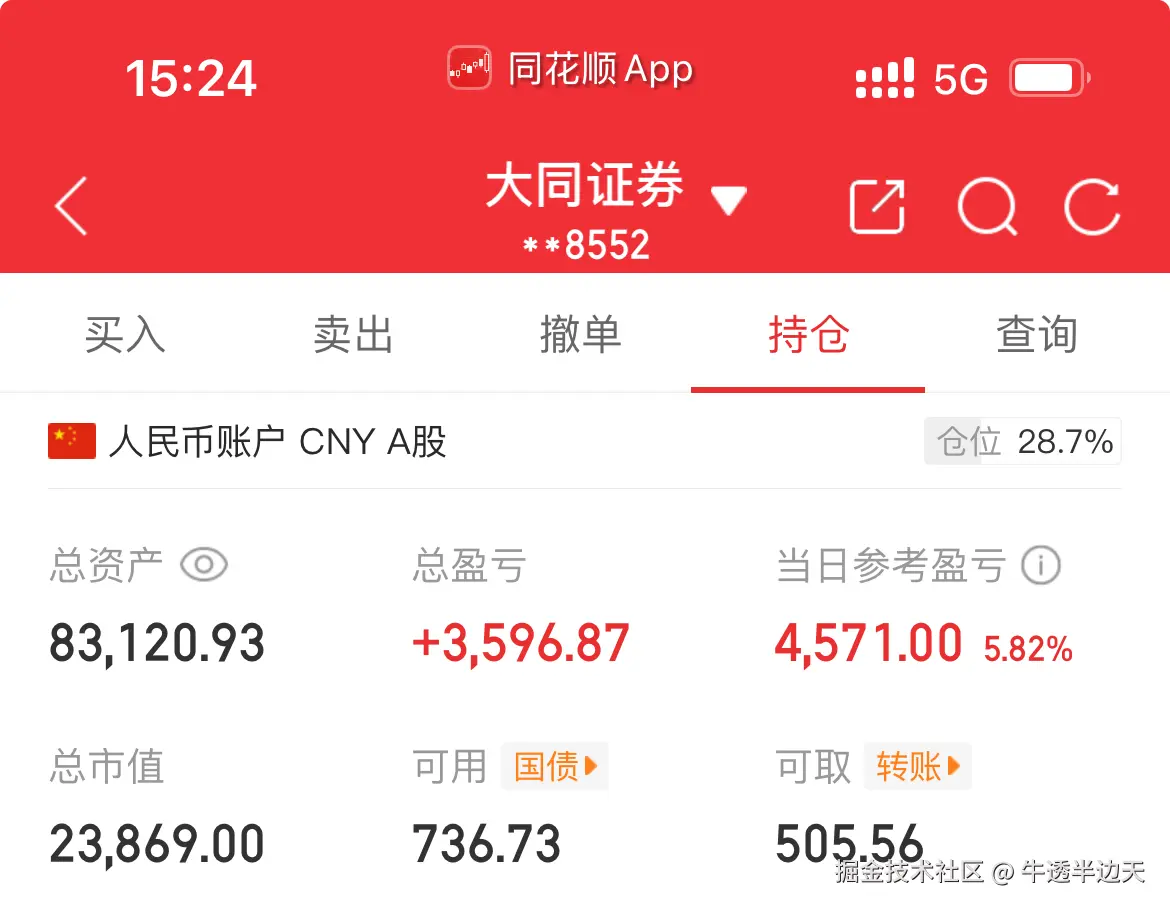This screenshot has width=1170, height=910.
Task: Open the 国债 shortcut
Action: pos(555,767)
